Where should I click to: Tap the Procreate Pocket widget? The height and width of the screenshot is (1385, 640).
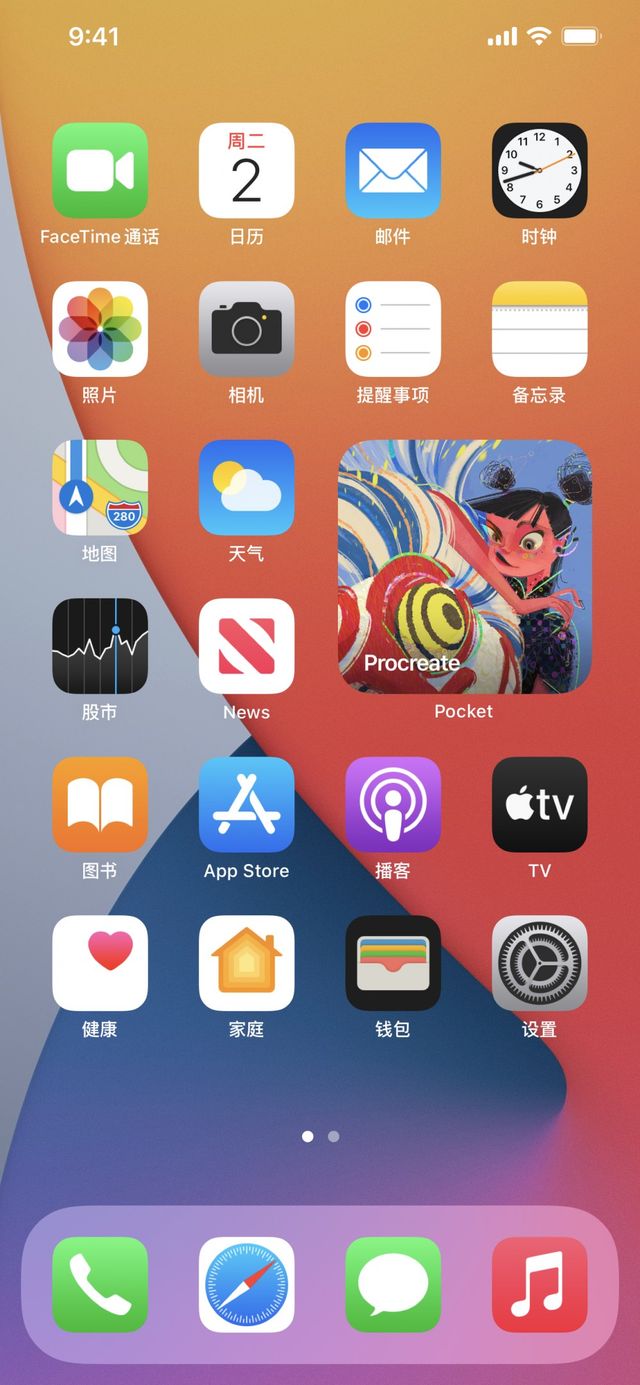(465, 567)
